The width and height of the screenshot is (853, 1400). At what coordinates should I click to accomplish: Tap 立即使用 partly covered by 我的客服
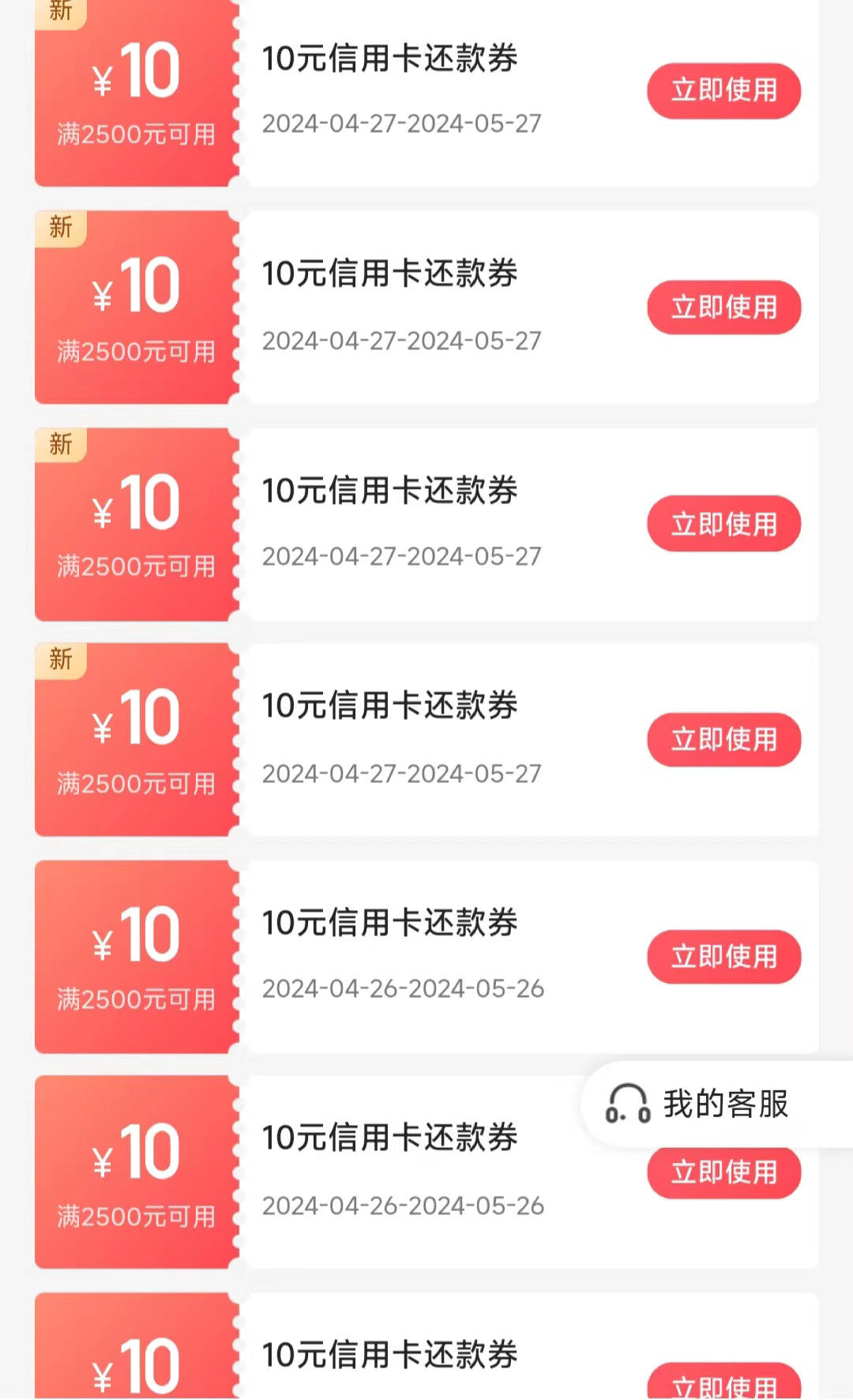[724, 1172]
